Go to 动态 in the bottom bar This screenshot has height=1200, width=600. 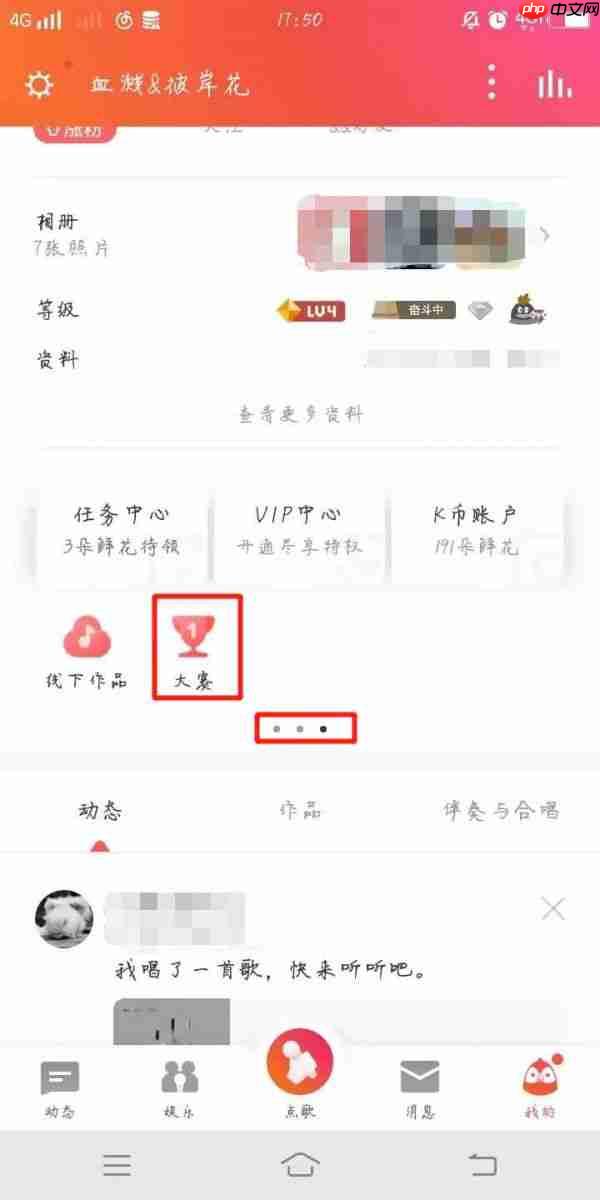(60, 1088)
